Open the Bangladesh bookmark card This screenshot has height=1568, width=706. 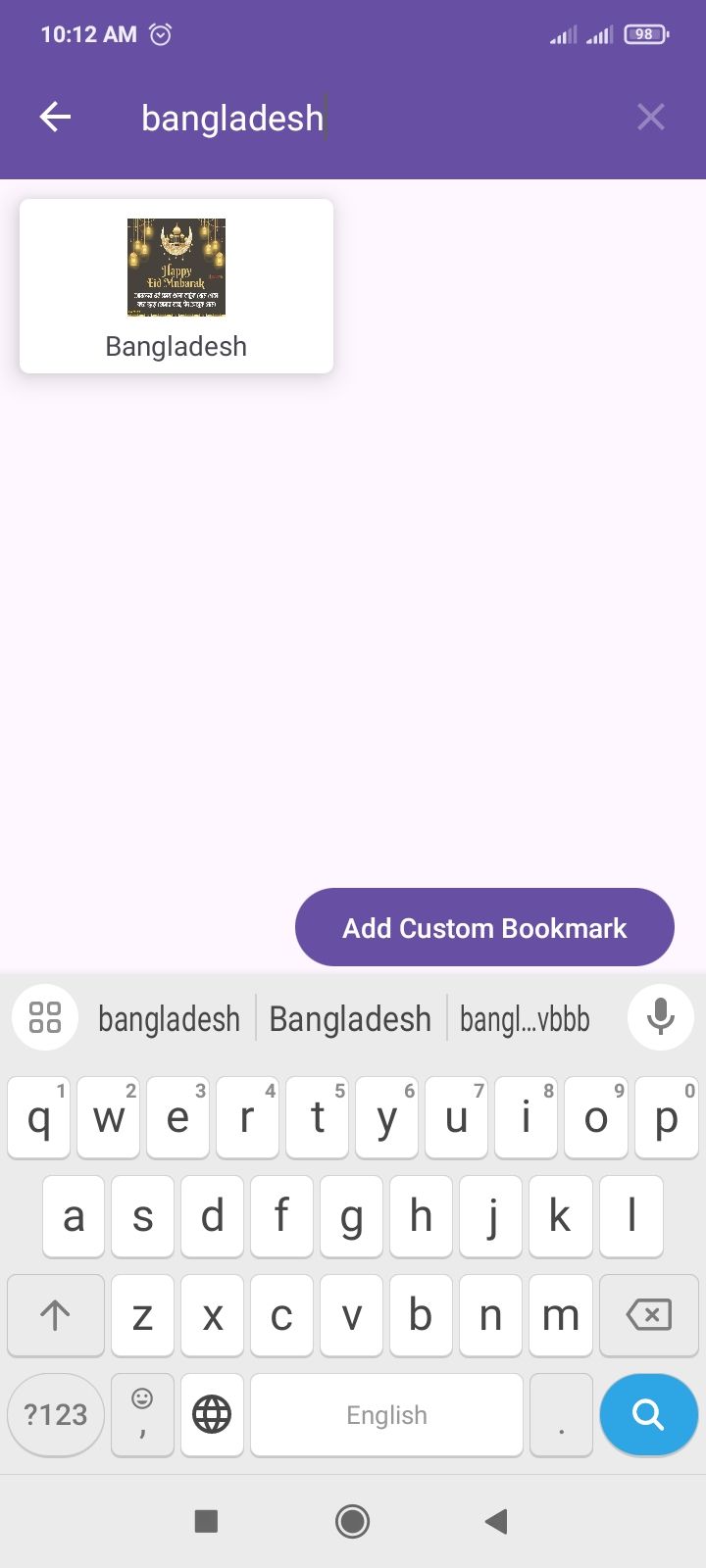point(176,286)
